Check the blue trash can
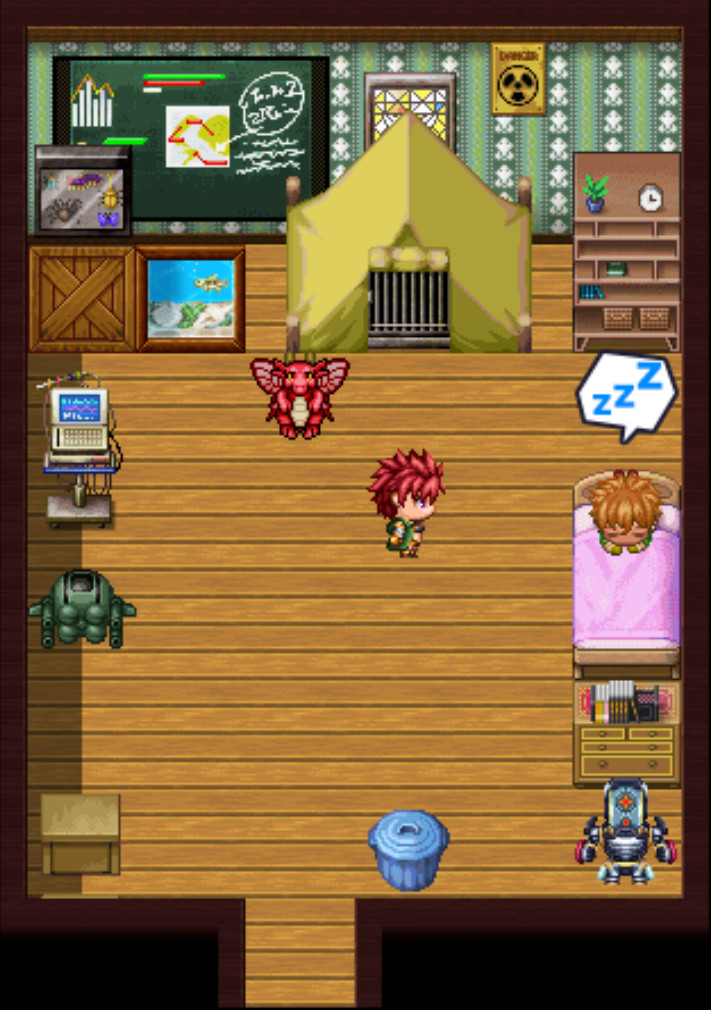711x1010 pixels. point(408,850)
